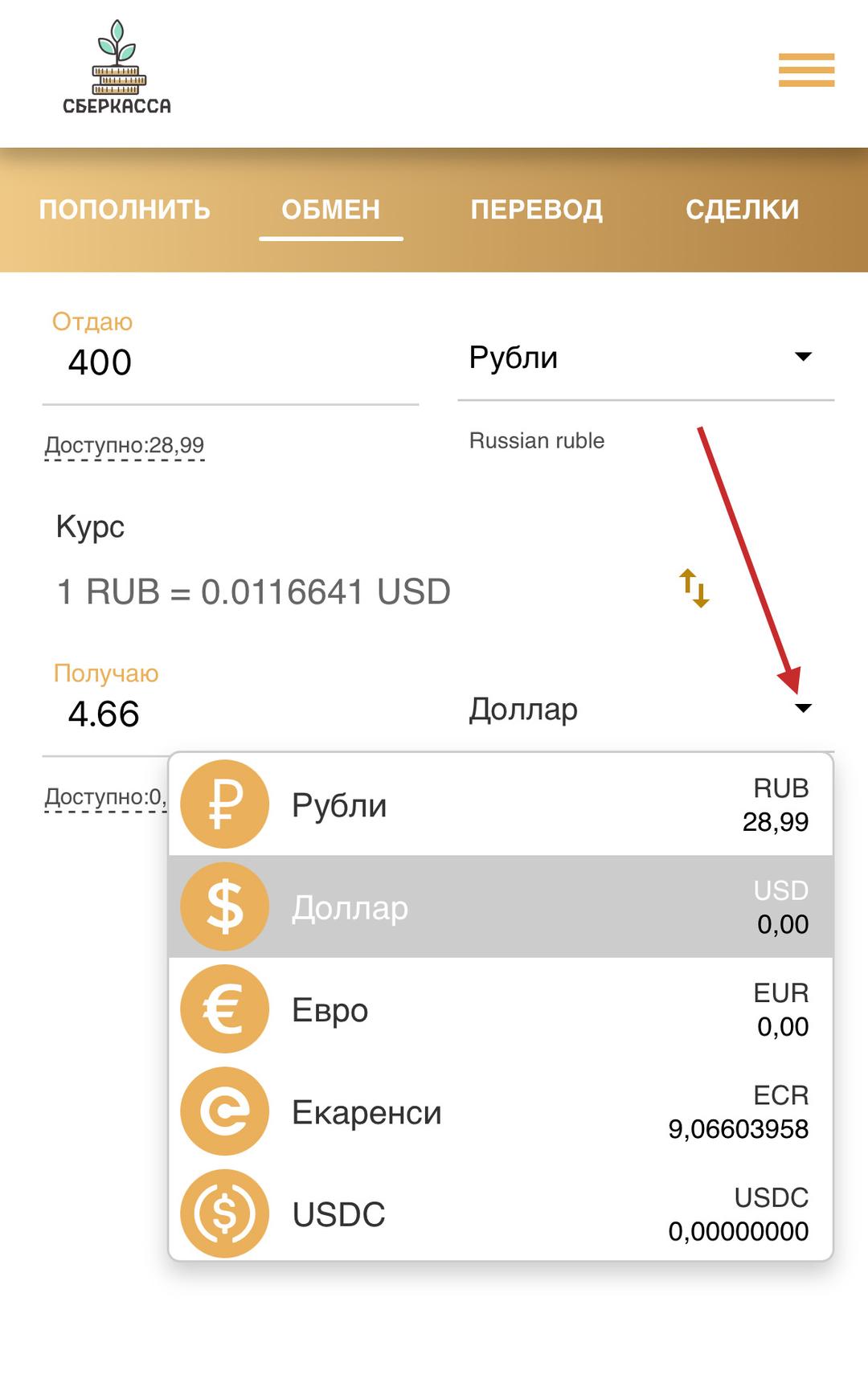Select the USDC option
This screenshot has width=868, height=1379.
(x=500, y=1214)
